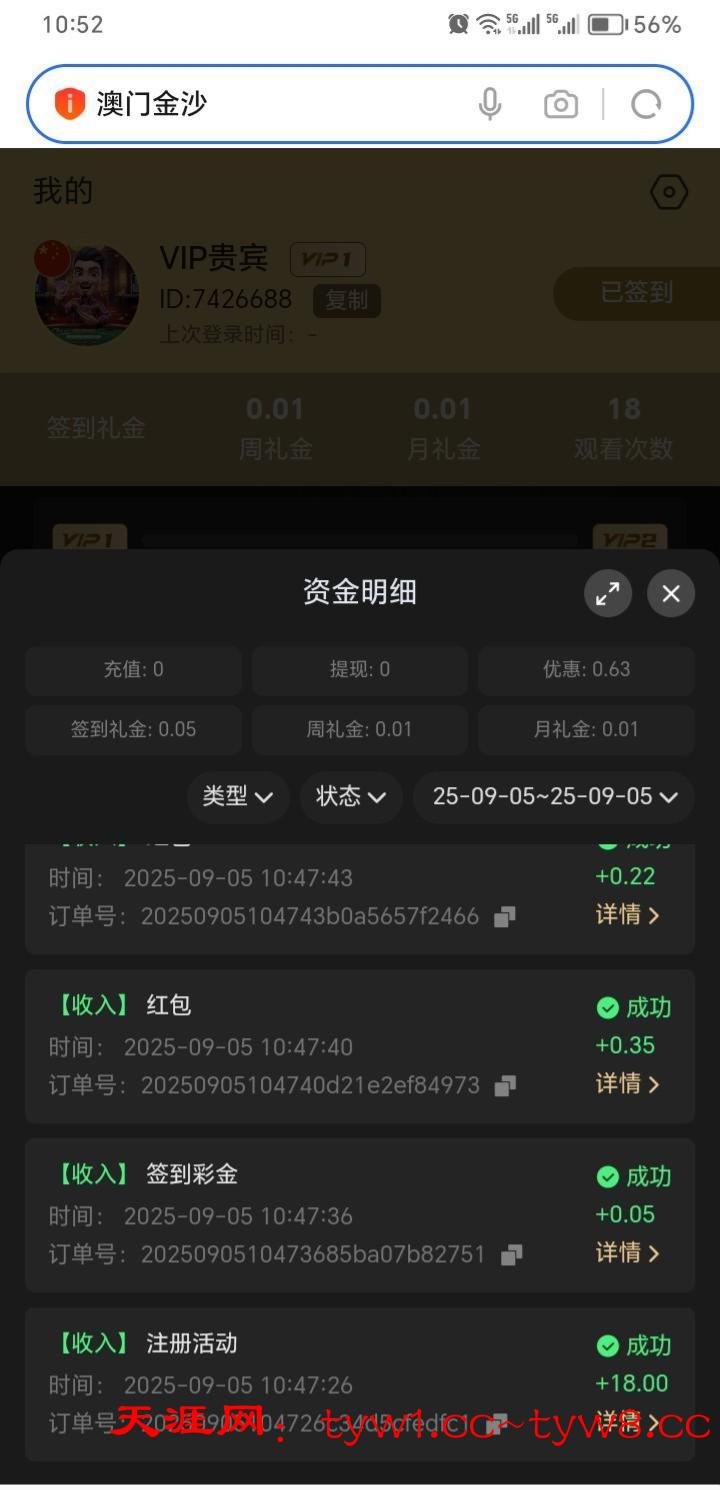View 详情 for the +0.22 record
The image size is (720, 1490).
[x=628, y=914]
